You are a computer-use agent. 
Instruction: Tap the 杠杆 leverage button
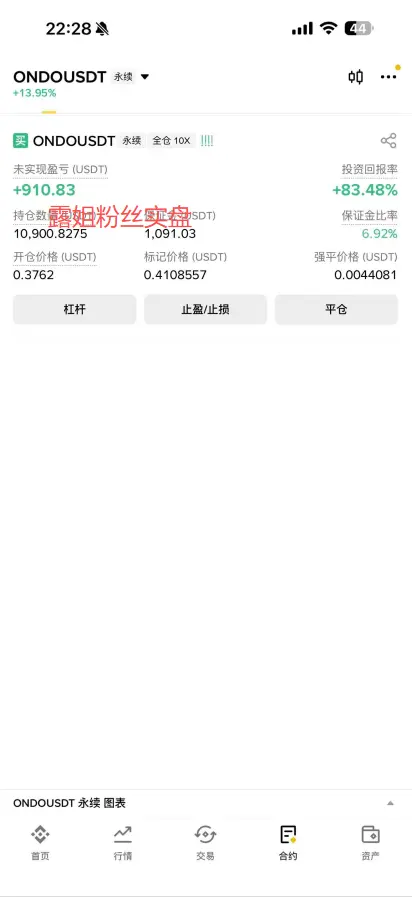point(74,309)
